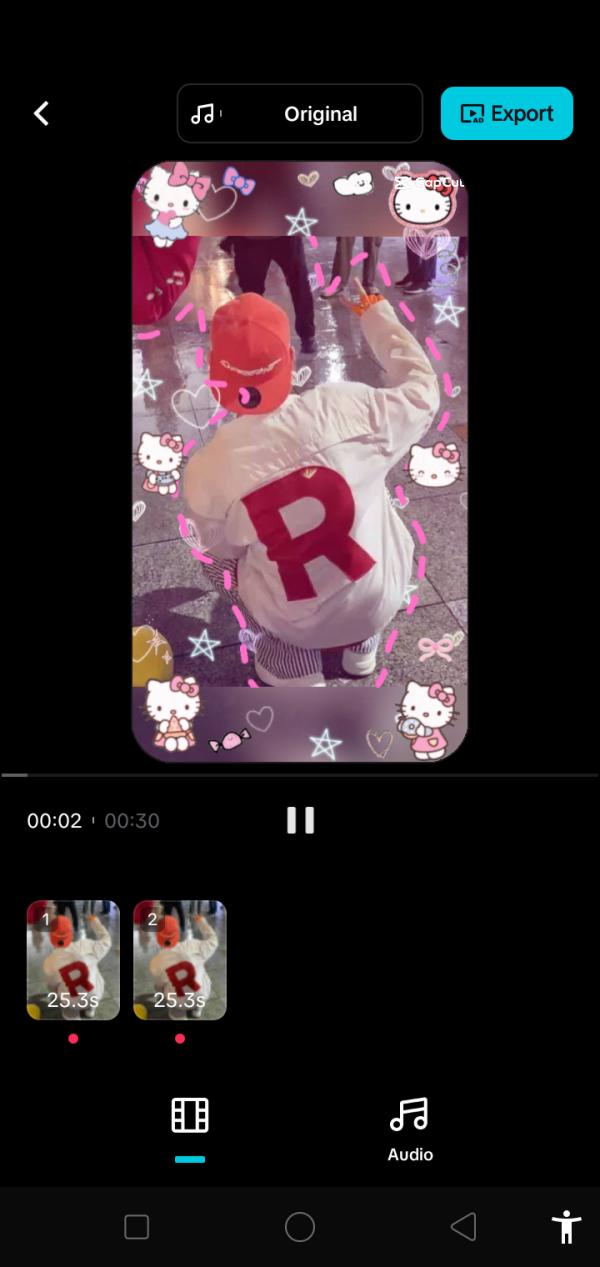Open the accessibility shortcut button

tap(567, 1226)
